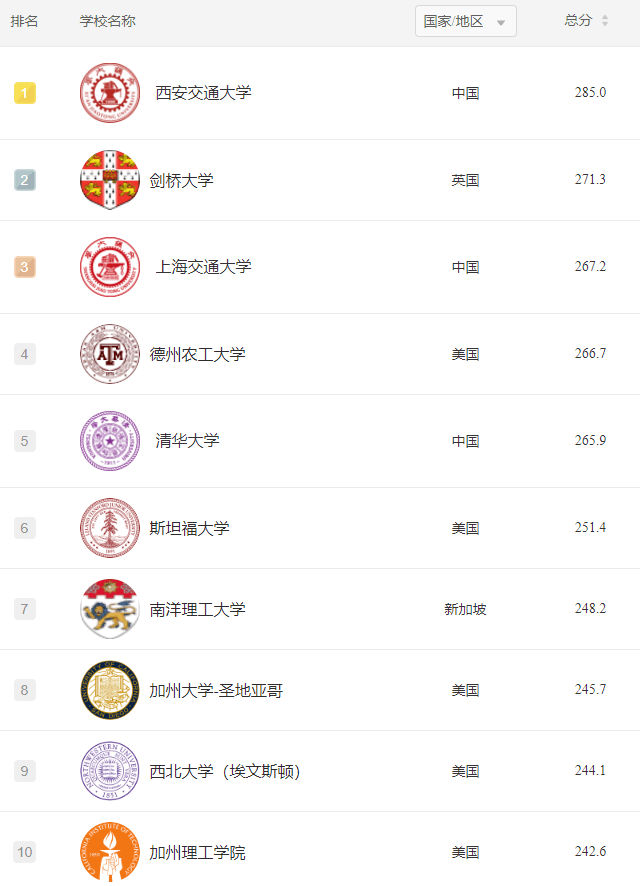Open 斯坦福大学 details
Screen dimensions: 640x886
click(189, 528)
